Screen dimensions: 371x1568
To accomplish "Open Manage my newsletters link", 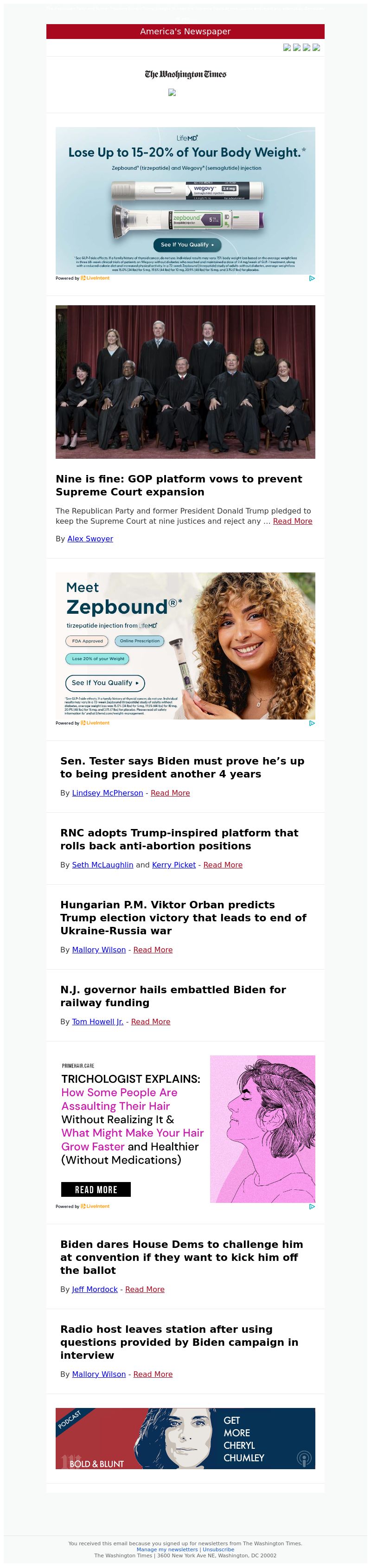I will (166, 1550).
